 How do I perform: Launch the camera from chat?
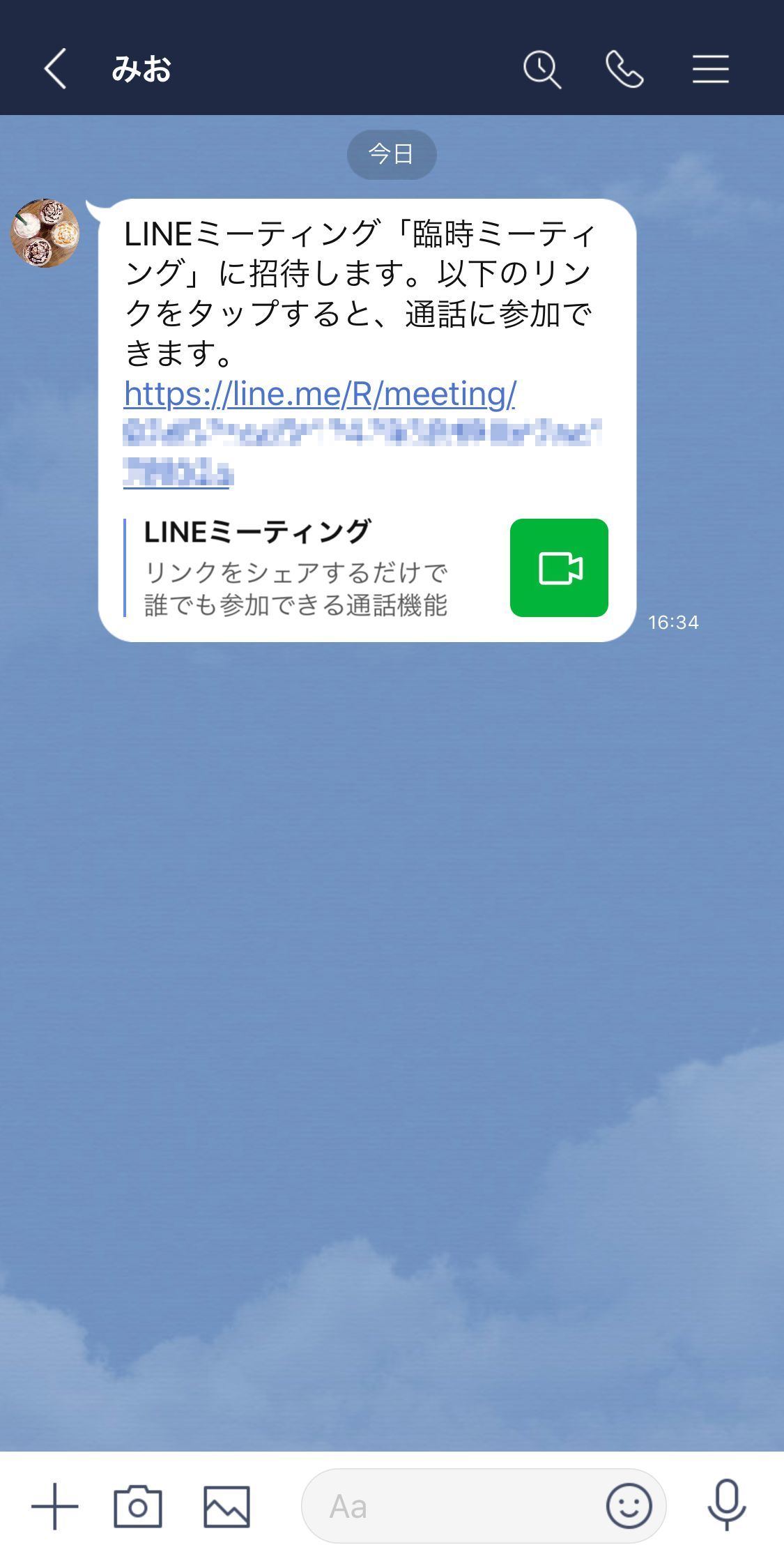[138, 1507]
